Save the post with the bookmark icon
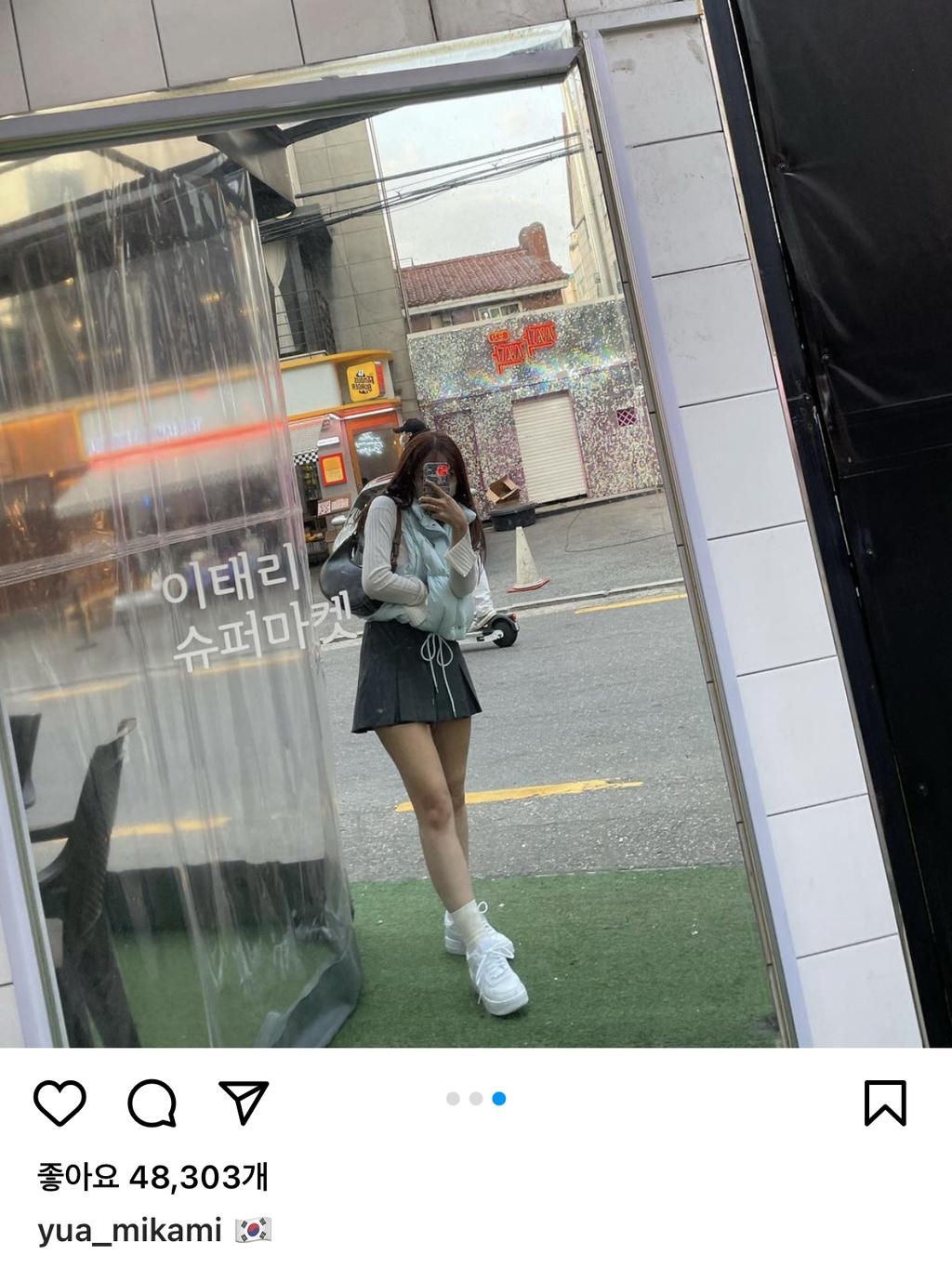Viewport: 952px width, 1268px height. pyautogui.click(x=884, y=1103)
